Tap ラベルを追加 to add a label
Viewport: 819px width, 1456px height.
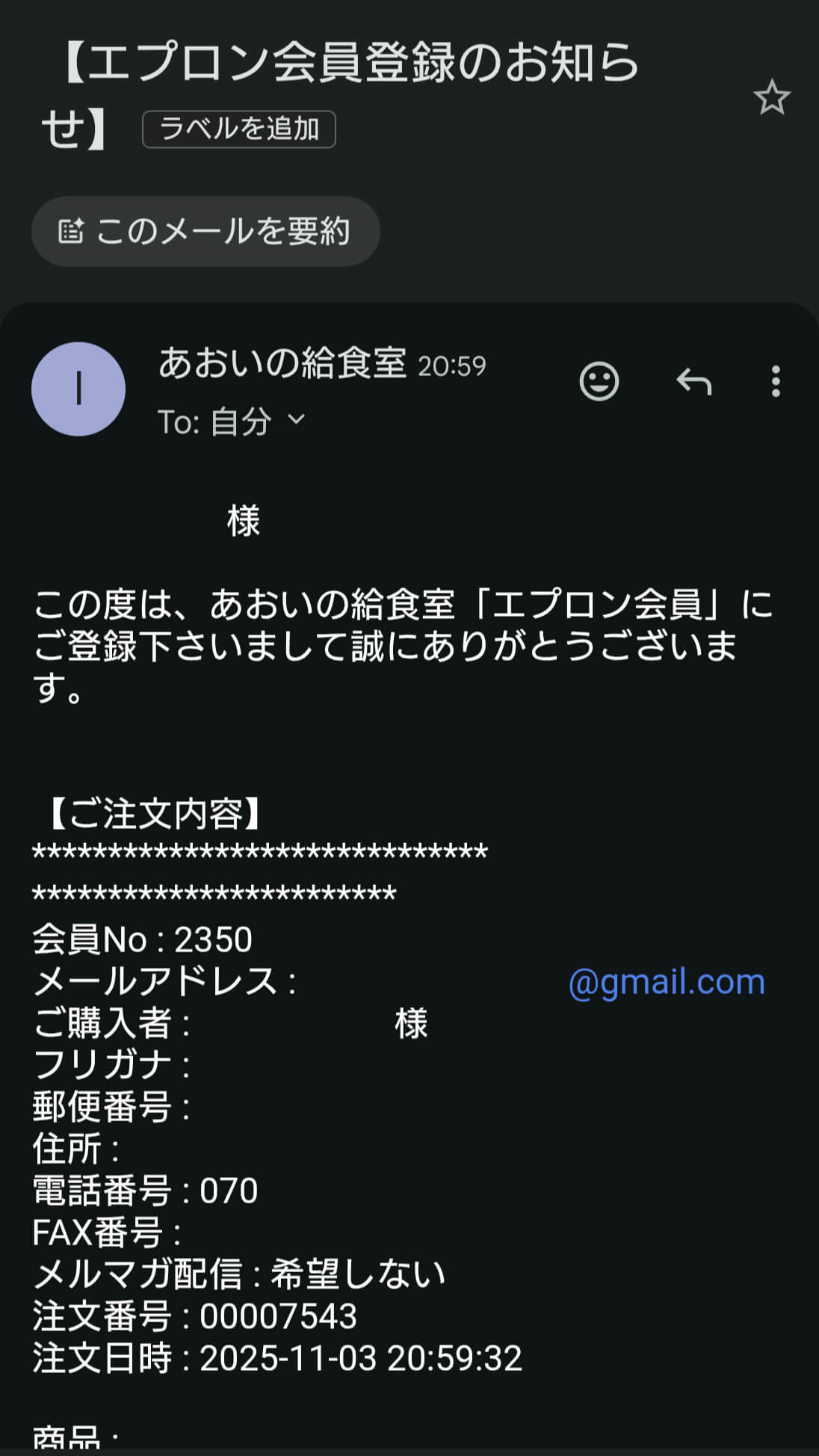[x=239, y=129]
